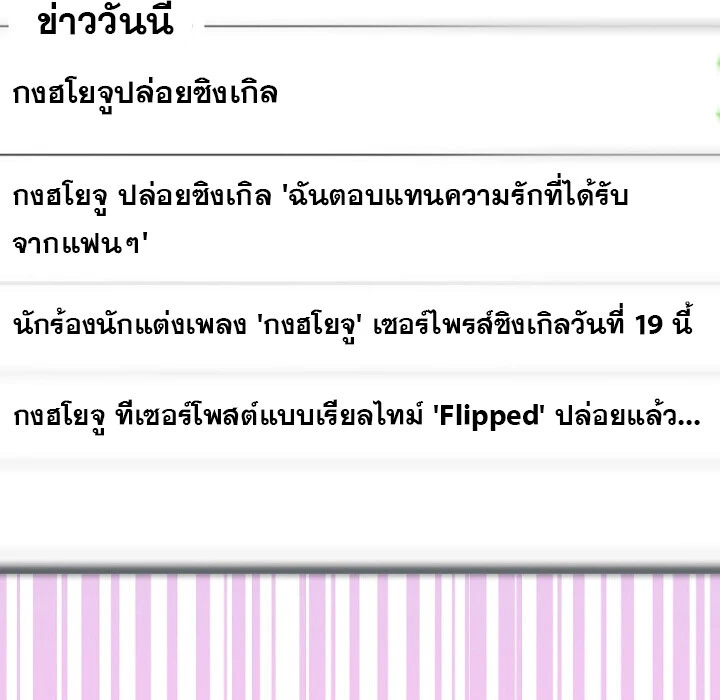Tap the search field reading 'กงฮโยจูปล่อยซิงเกิล'
720x700 pixels.
pyautogui.click(x=300, y=95)
